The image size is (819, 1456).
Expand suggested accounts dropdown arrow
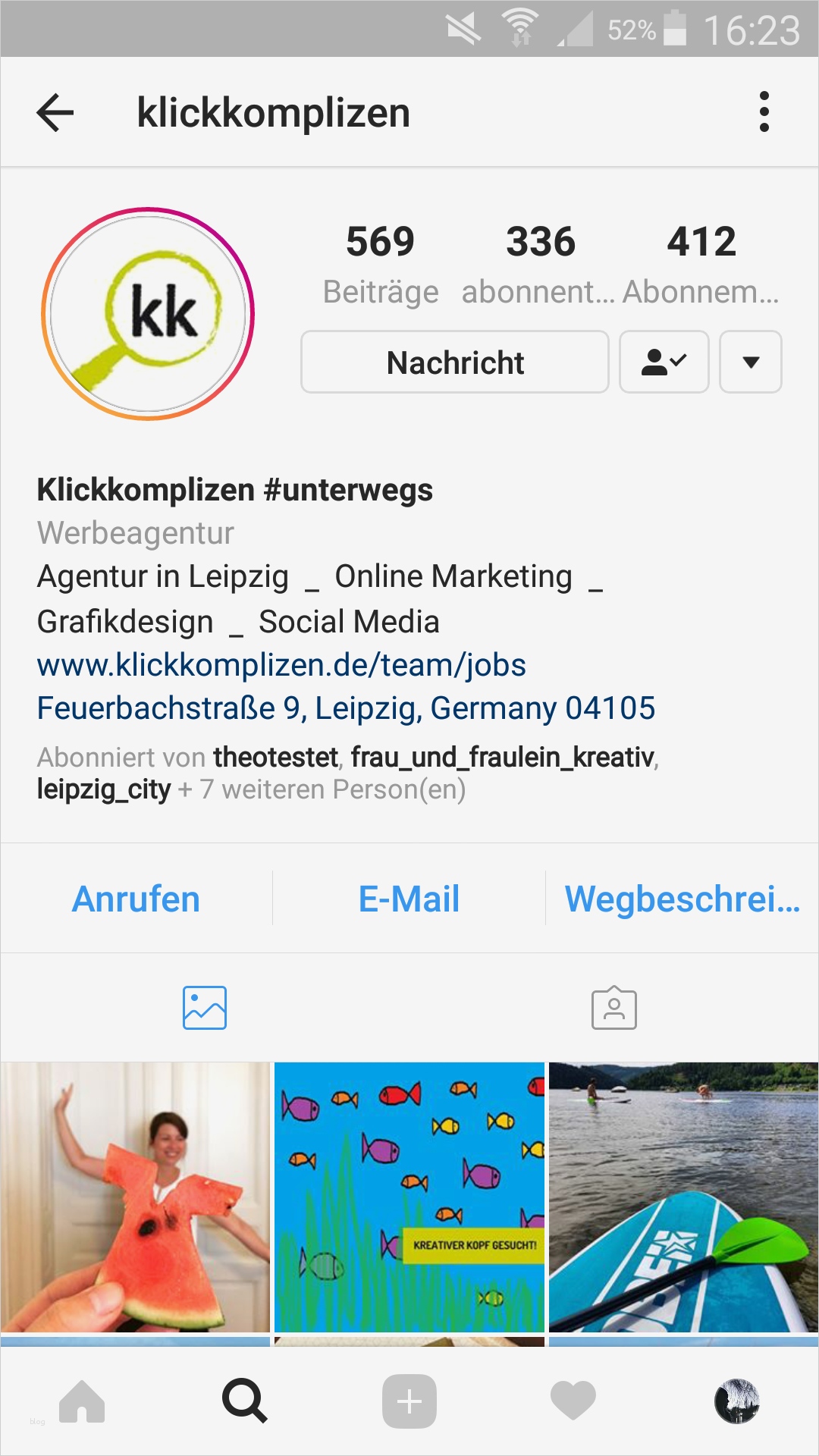click(x=751, y=362)
